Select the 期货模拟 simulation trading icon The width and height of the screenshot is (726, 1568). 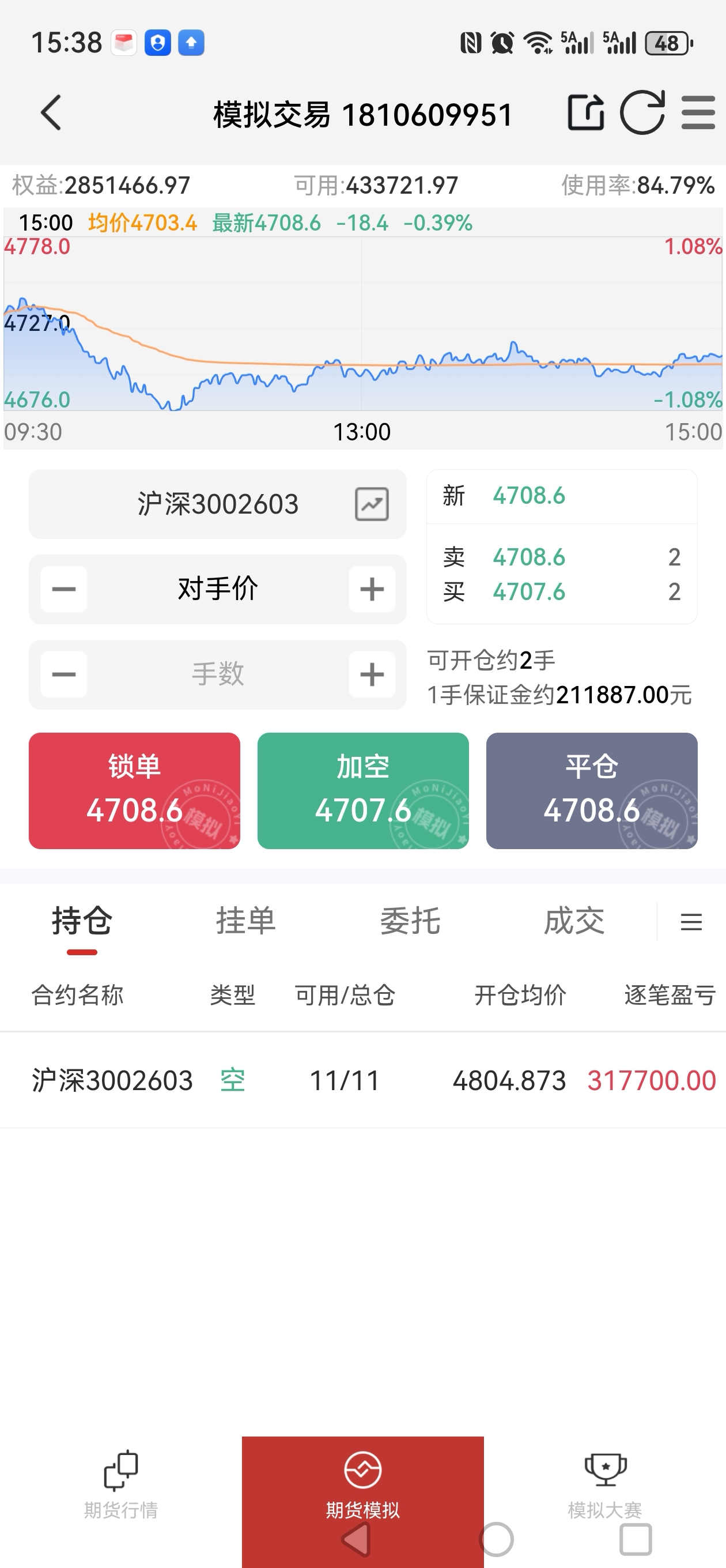coord(361,1483)
